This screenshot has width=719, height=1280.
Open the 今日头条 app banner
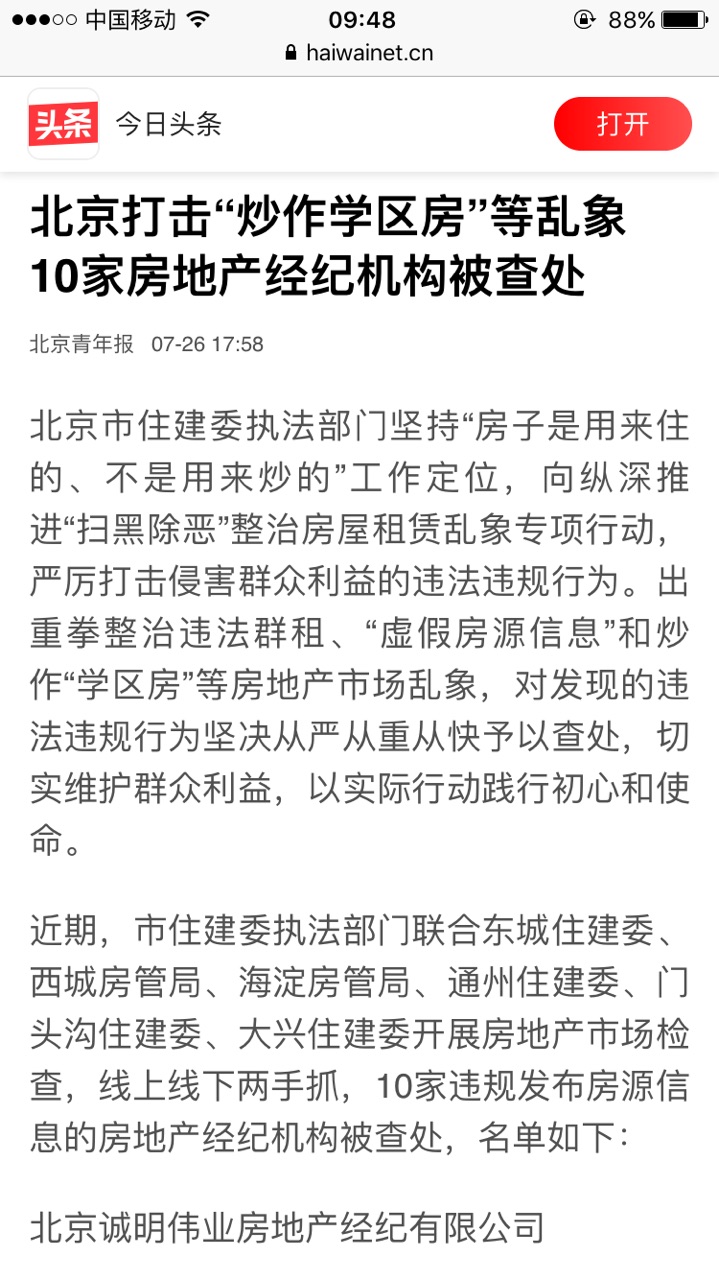(x=167, y=125)
